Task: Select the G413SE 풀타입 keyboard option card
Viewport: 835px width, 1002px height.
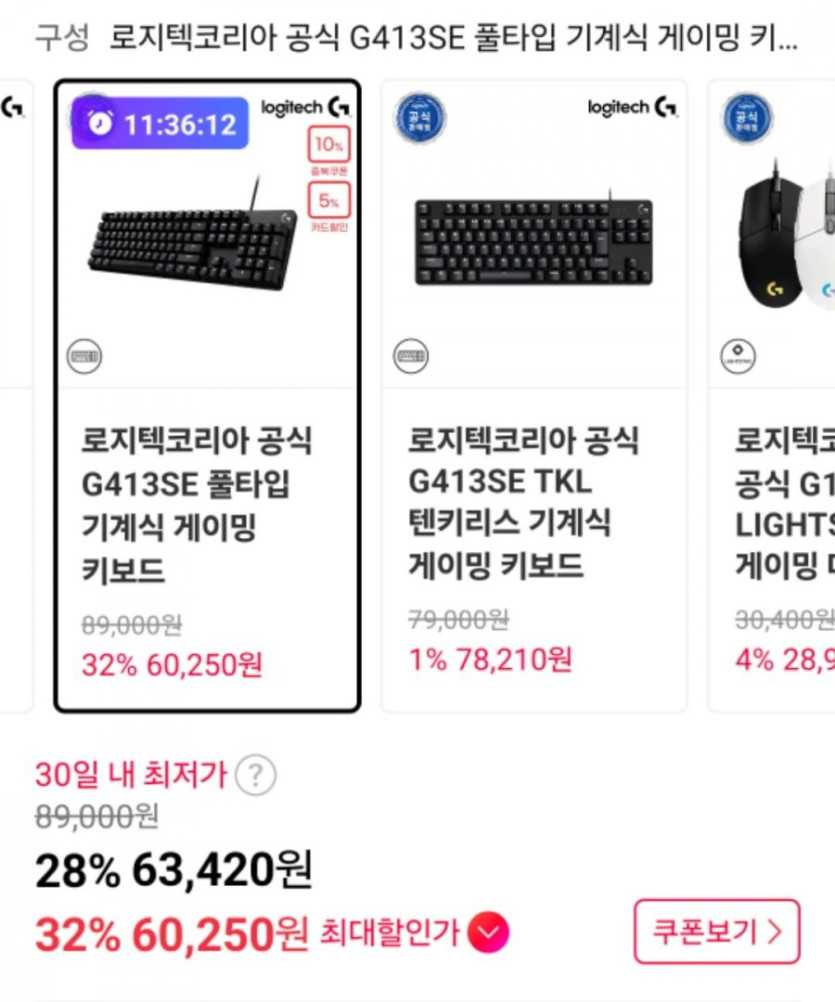Action: pos(207,396)
